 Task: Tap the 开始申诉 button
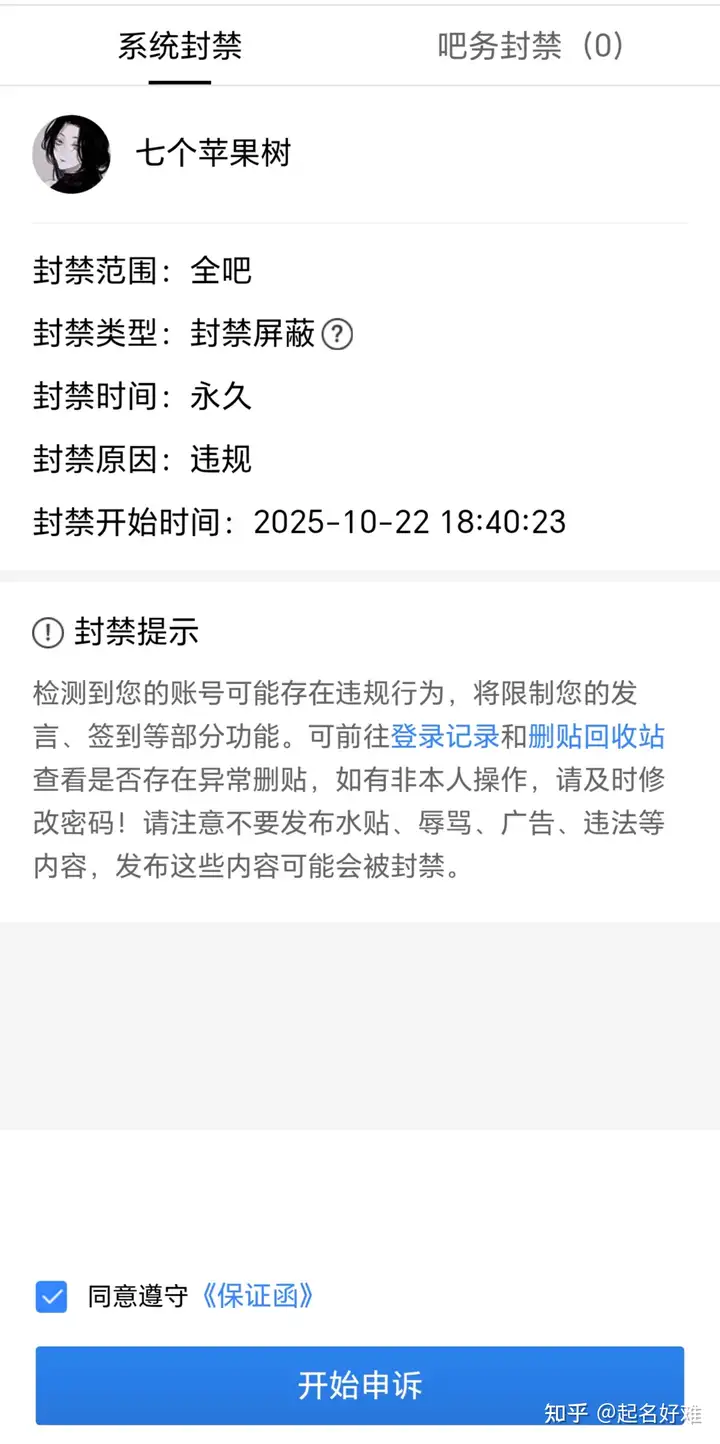coord(360,1385)
